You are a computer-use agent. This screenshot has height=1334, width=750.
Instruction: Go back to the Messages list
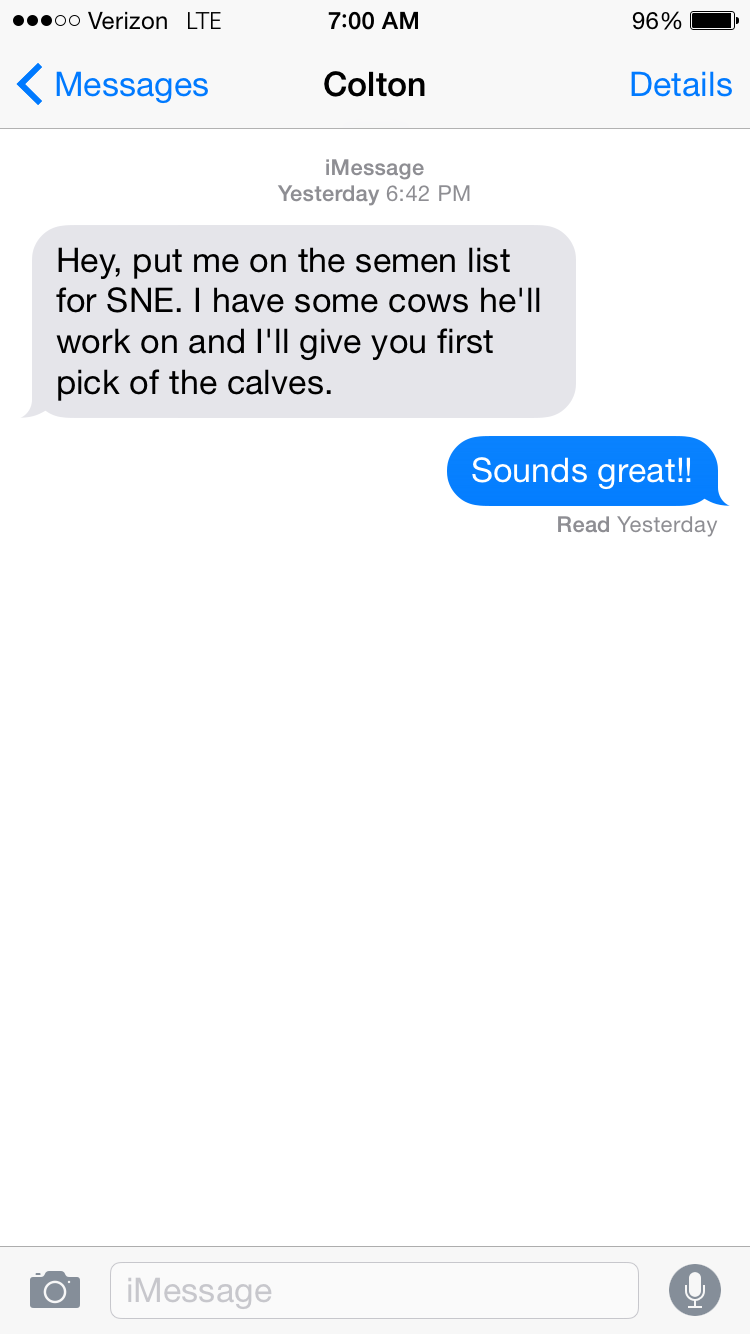click(112, 85)
